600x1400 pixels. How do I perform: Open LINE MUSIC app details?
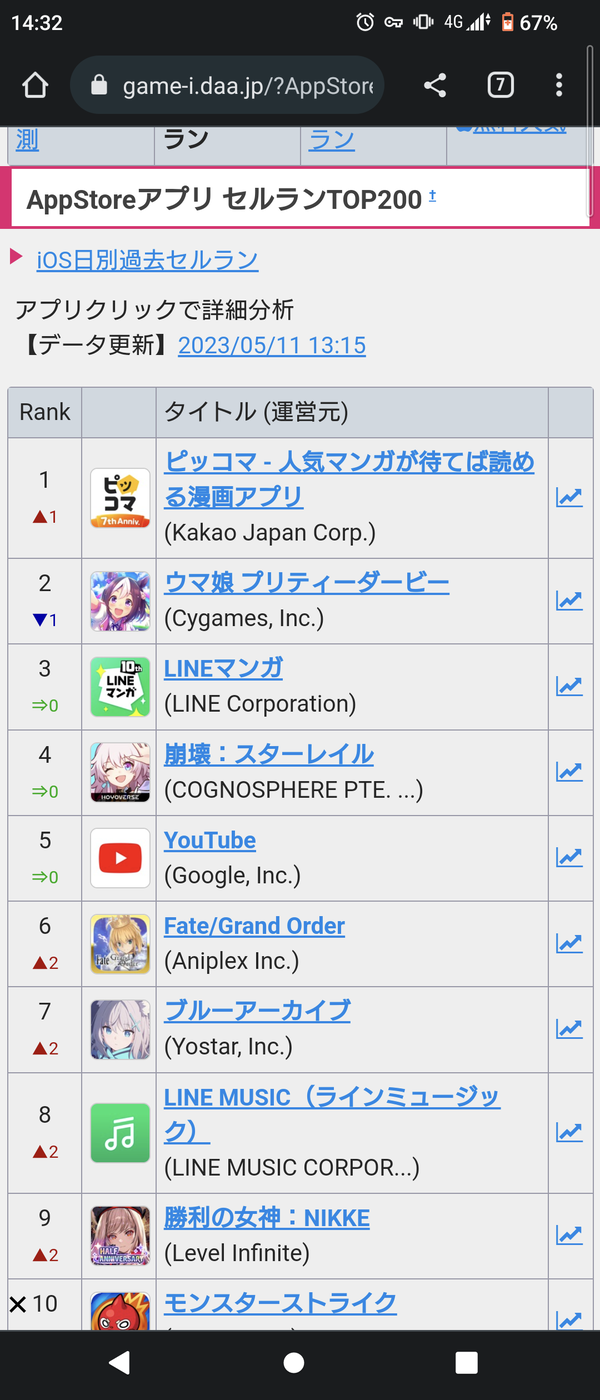pyautogui.click(x=332, y=1114)
